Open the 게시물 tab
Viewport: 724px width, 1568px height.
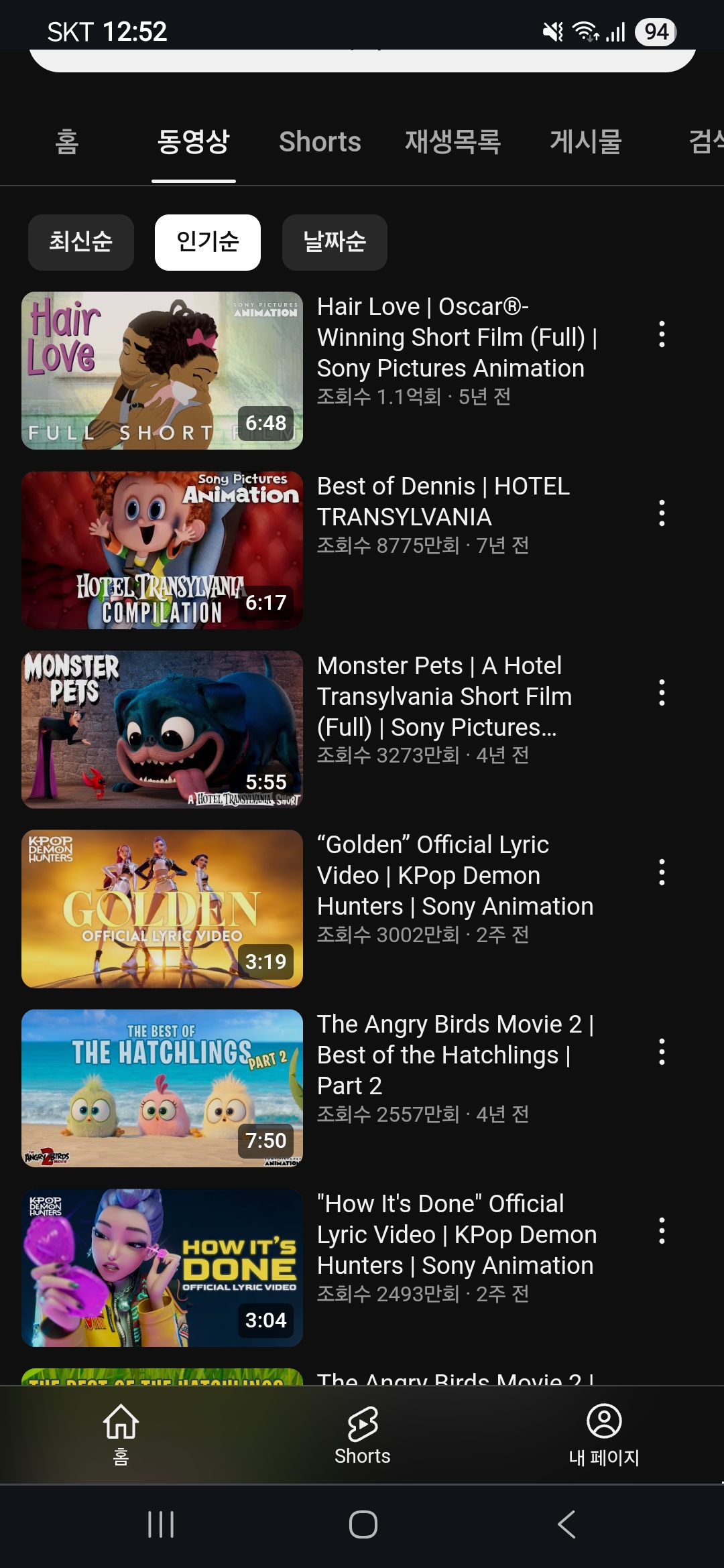click(x=586, y=142)
